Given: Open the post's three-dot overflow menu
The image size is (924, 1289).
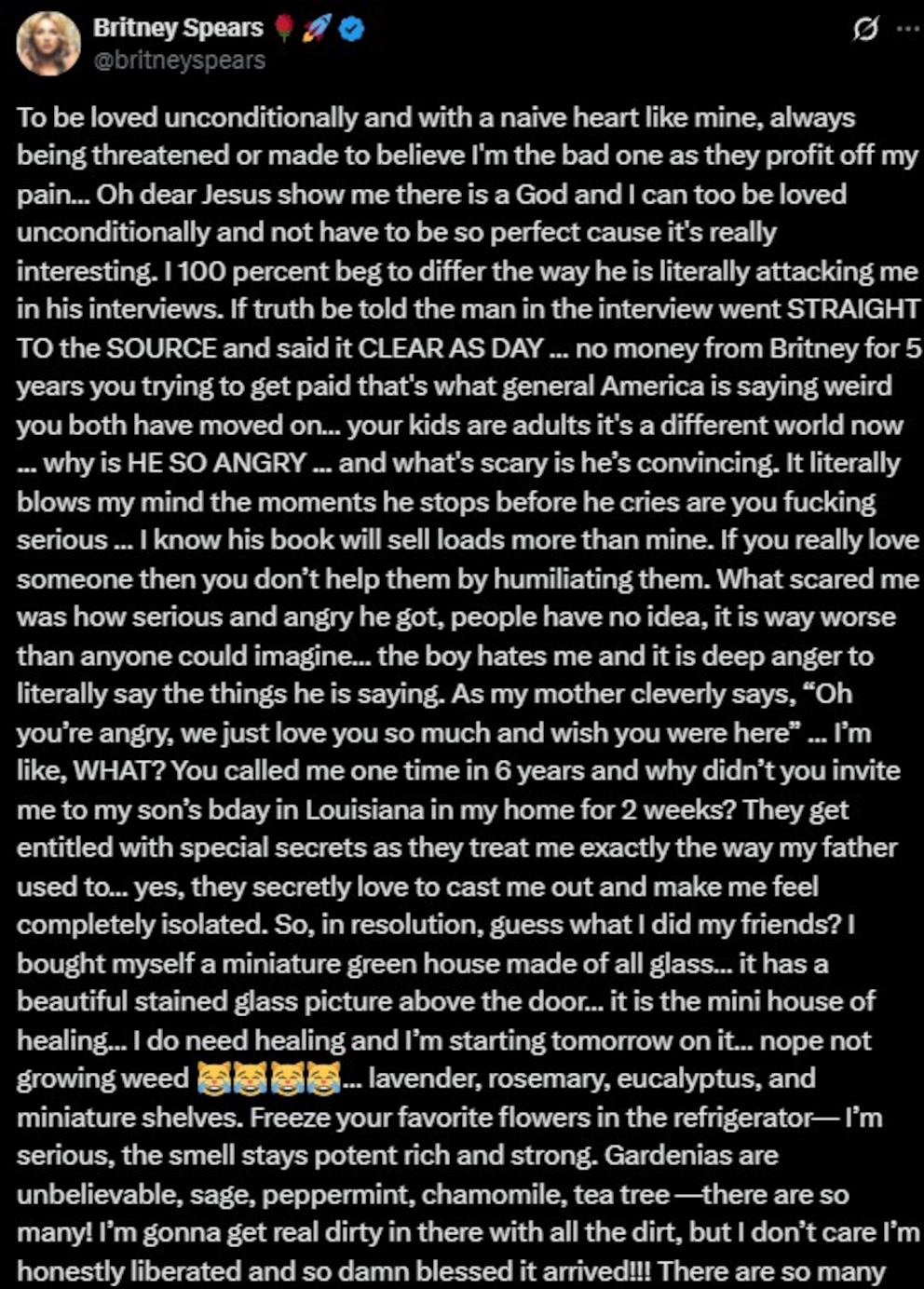Looking at the screenshot, I should pyautogui.click(x=907, y=29).
